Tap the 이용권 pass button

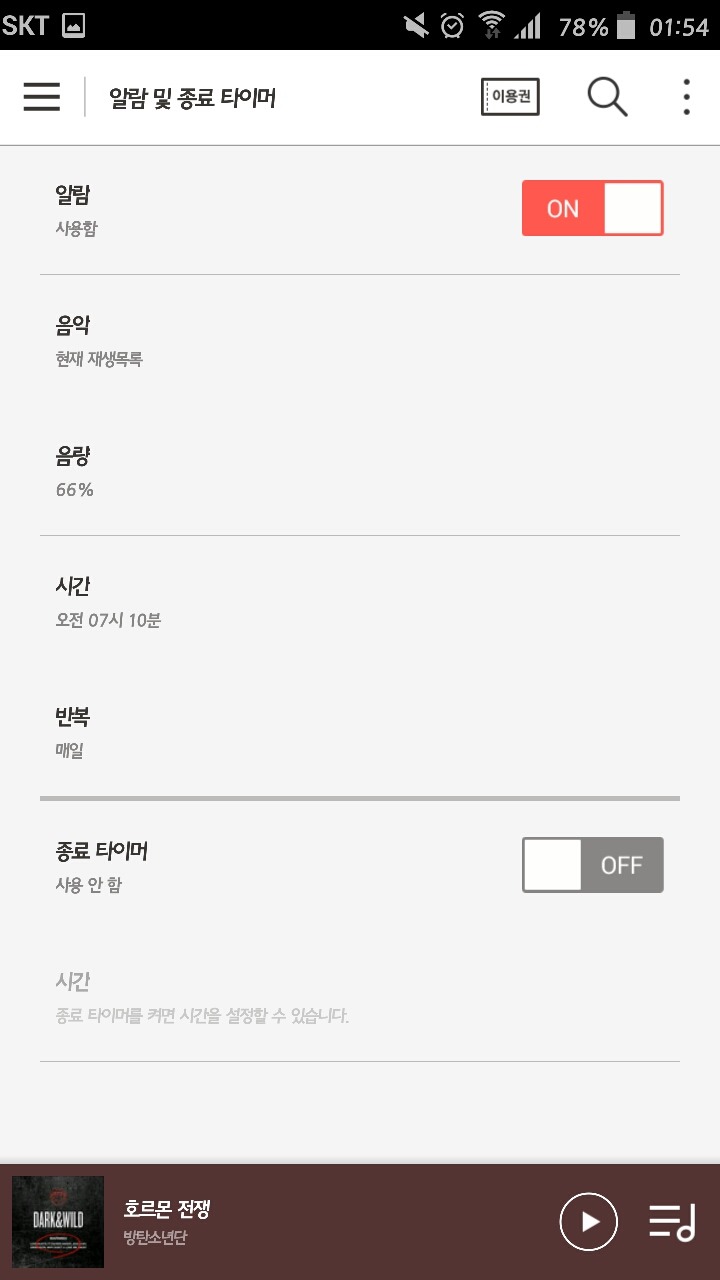pyautogui.click(x=510, y=97)
